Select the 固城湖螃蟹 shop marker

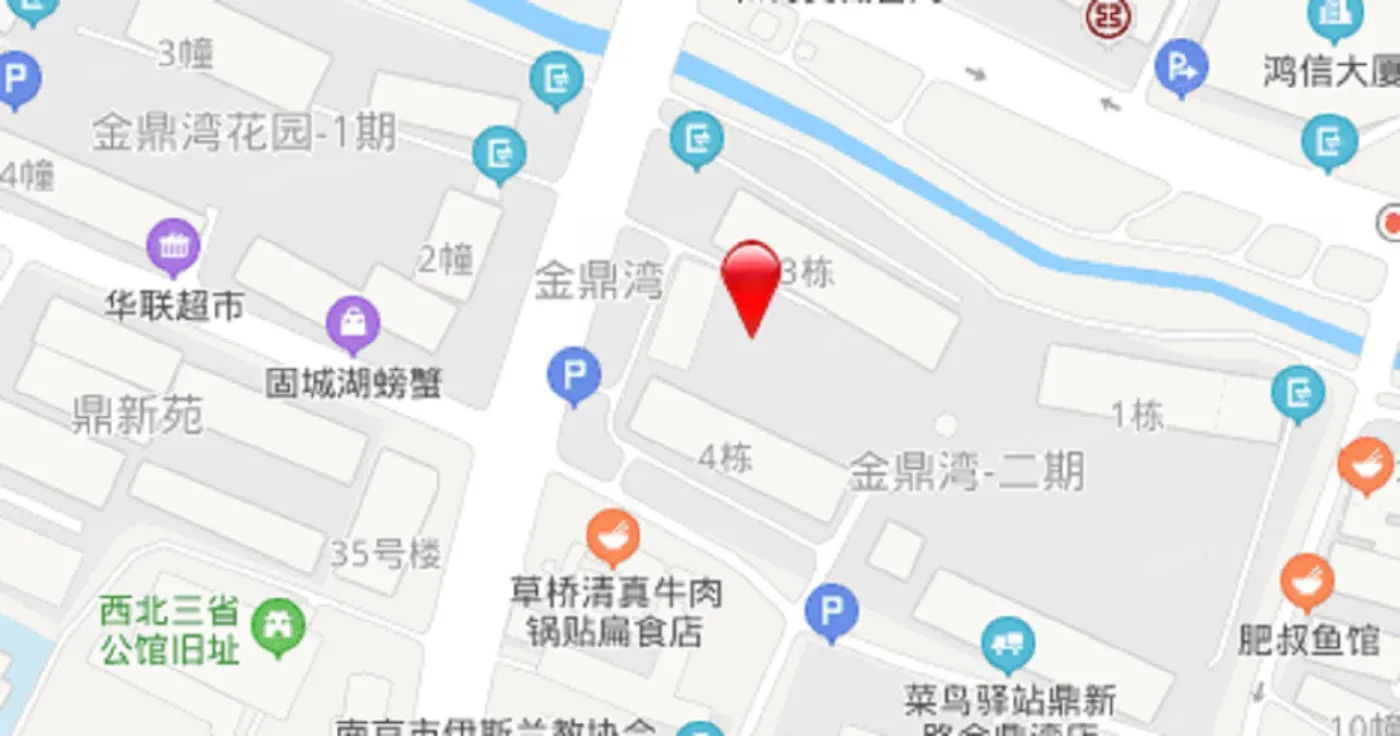[x=353, y=323]
